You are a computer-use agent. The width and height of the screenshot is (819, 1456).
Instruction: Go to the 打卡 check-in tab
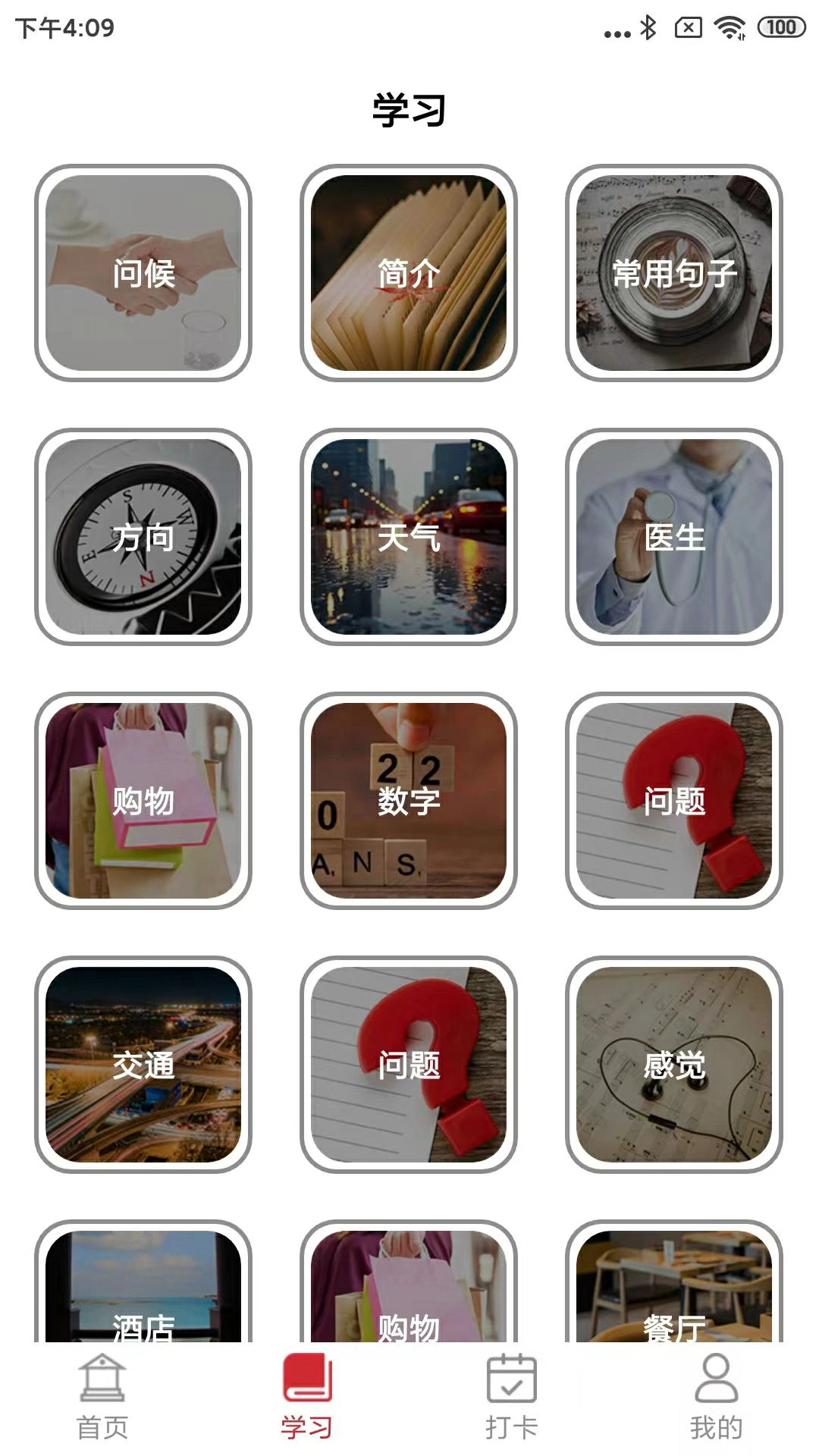pos(512,1397)
